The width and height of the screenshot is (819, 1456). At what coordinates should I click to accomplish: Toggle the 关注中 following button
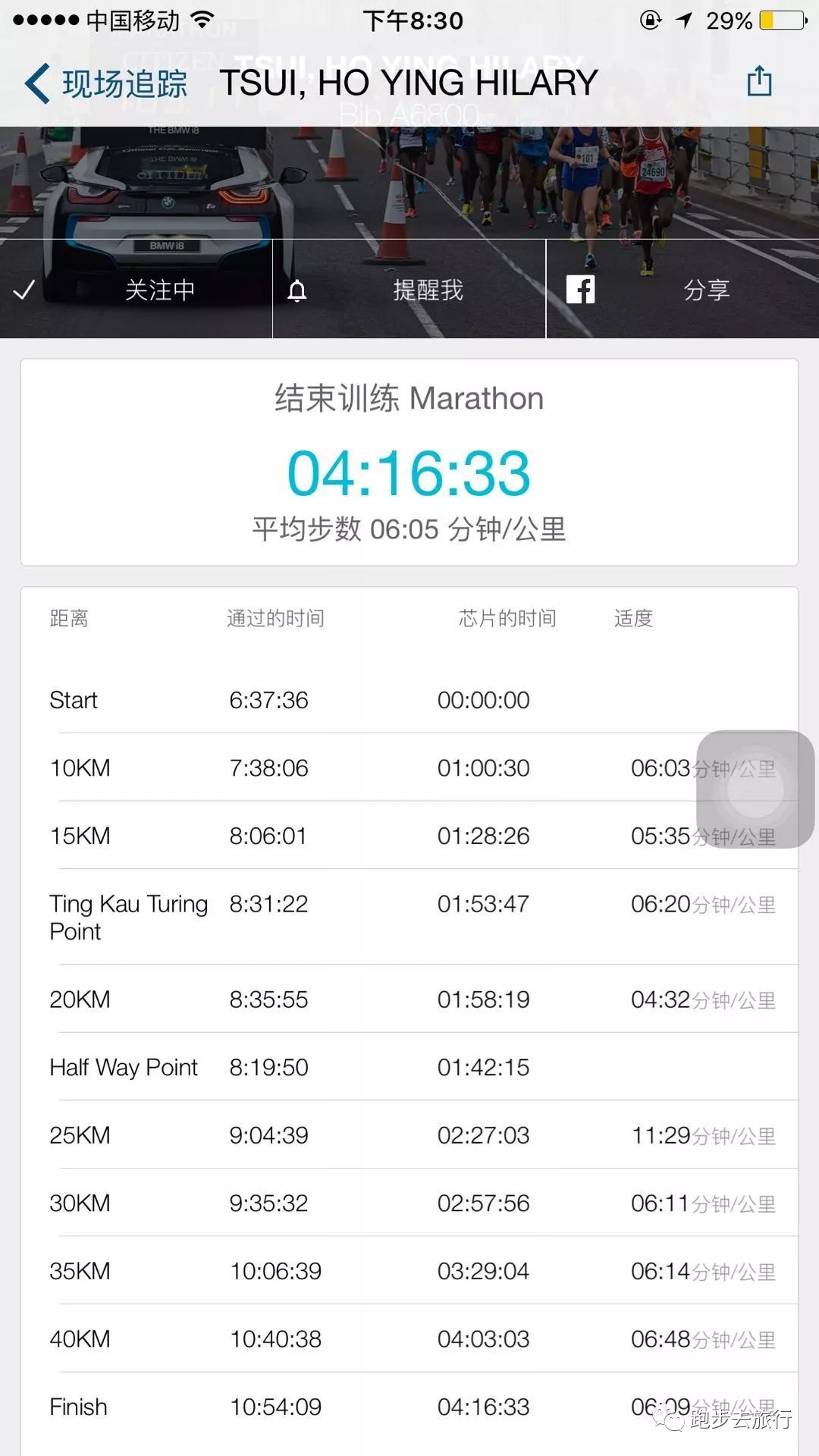pyautogui.click(x=136, y=289)
